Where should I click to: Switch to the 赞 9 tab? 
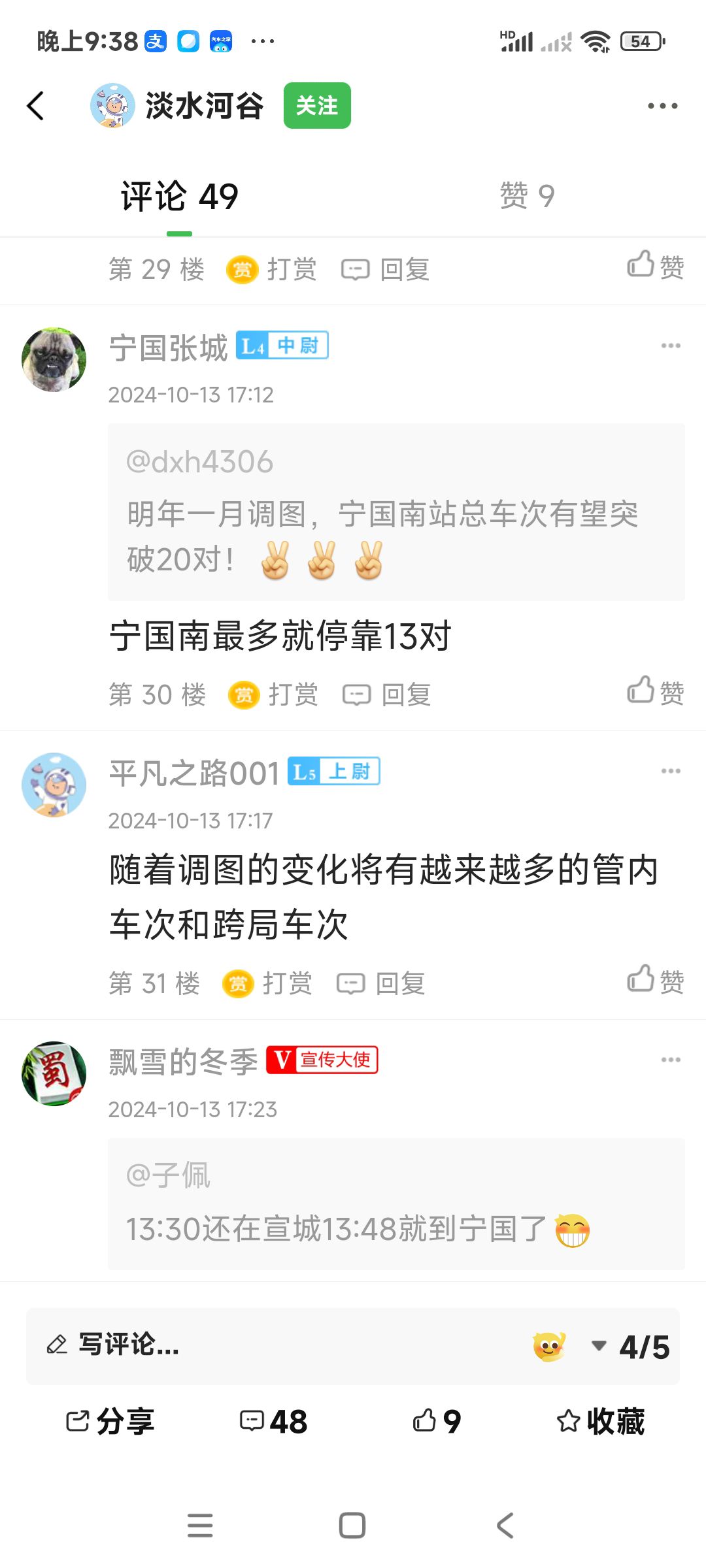point(527,196)
